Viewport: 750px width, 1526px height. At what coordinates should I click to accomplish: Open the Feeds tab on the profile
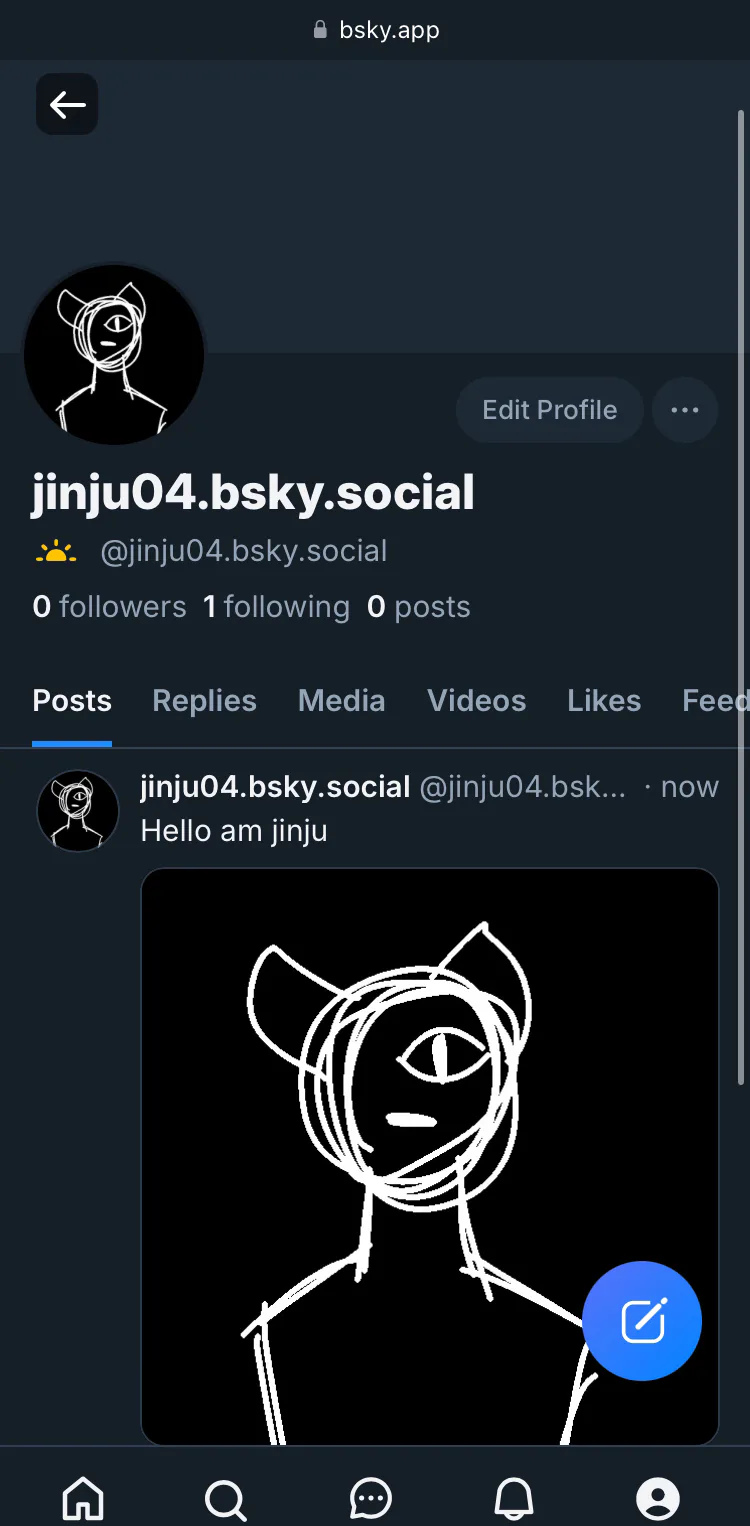pos(714,701)
